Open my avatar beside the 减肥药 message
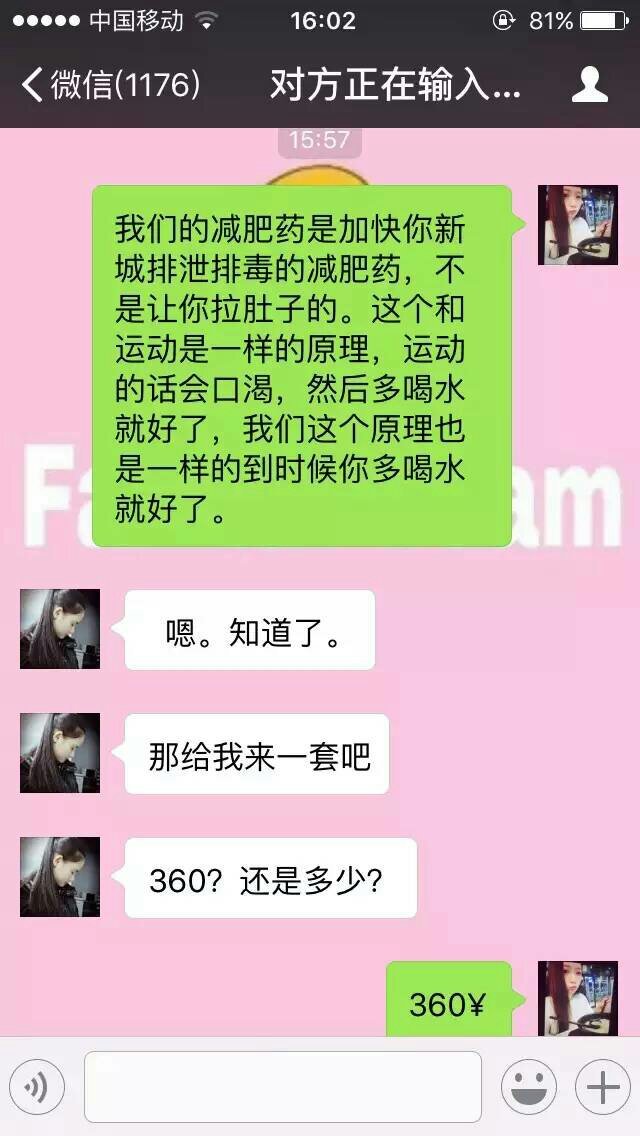The image size is (640, 1136). coord(578,225)
